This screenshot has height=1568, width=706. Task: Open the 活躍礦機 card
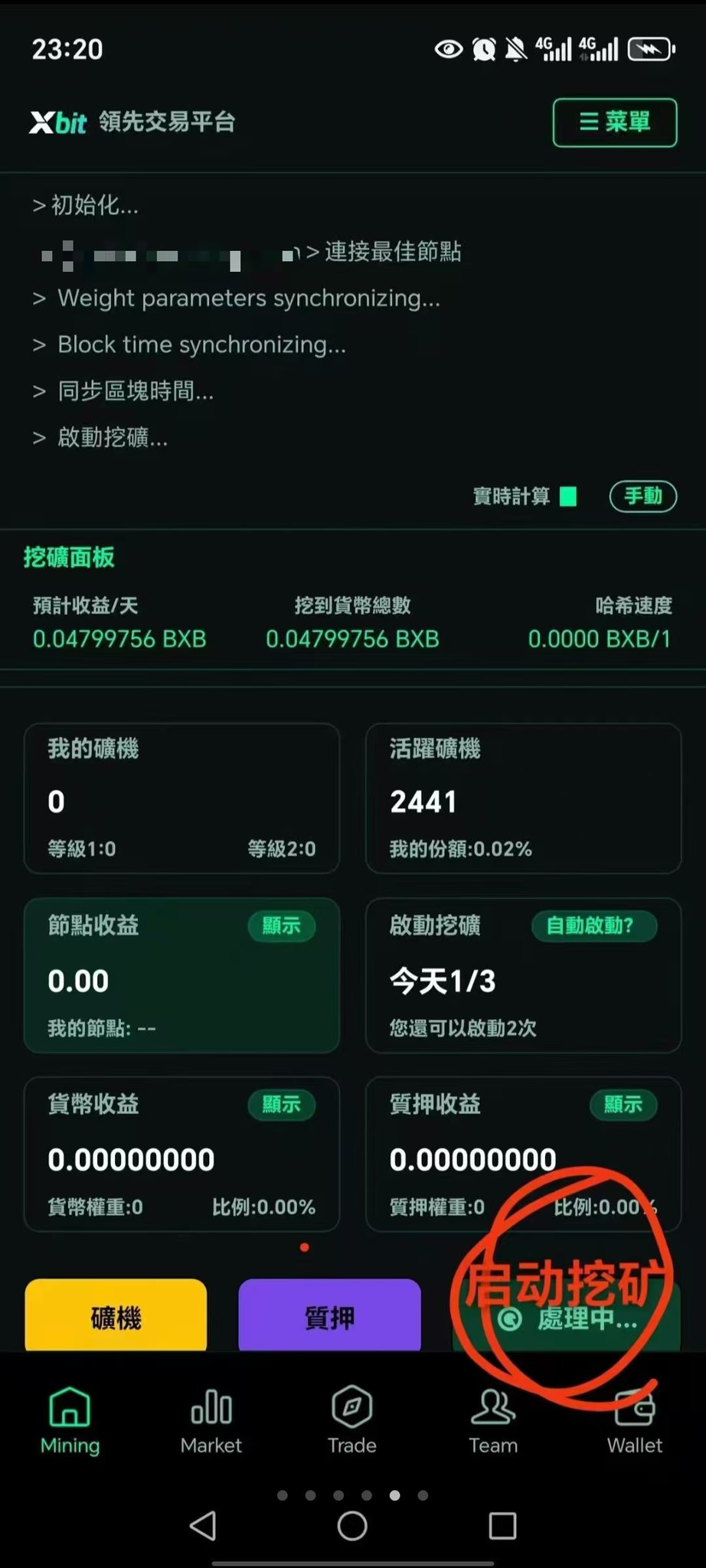tap(524, 799)
